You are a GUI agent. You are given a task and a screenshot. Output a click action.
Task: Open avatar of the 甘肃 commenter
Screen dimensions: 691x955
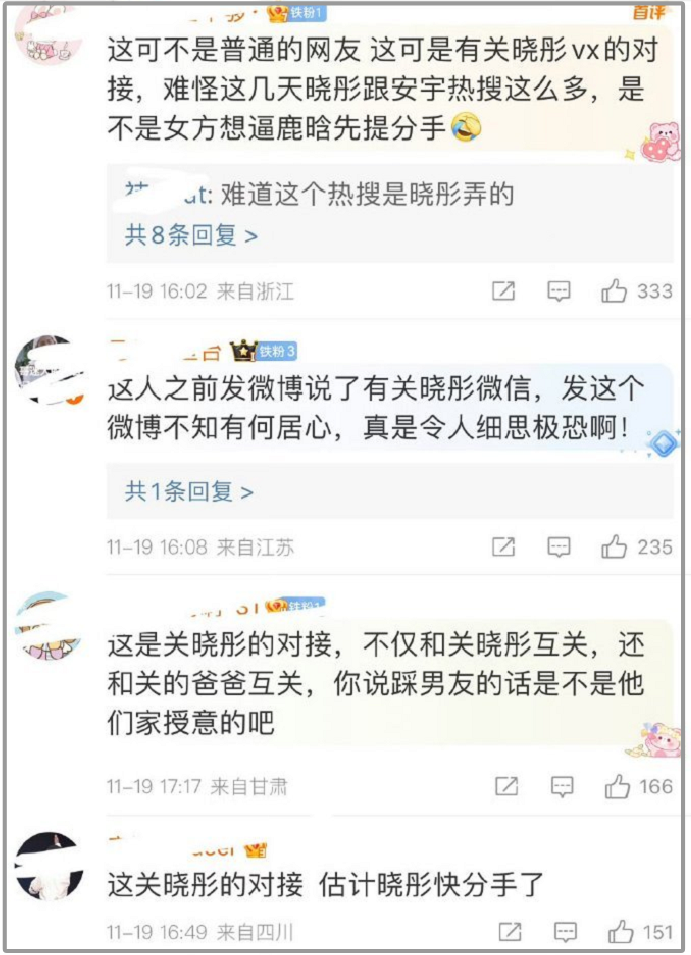(50, 628)
